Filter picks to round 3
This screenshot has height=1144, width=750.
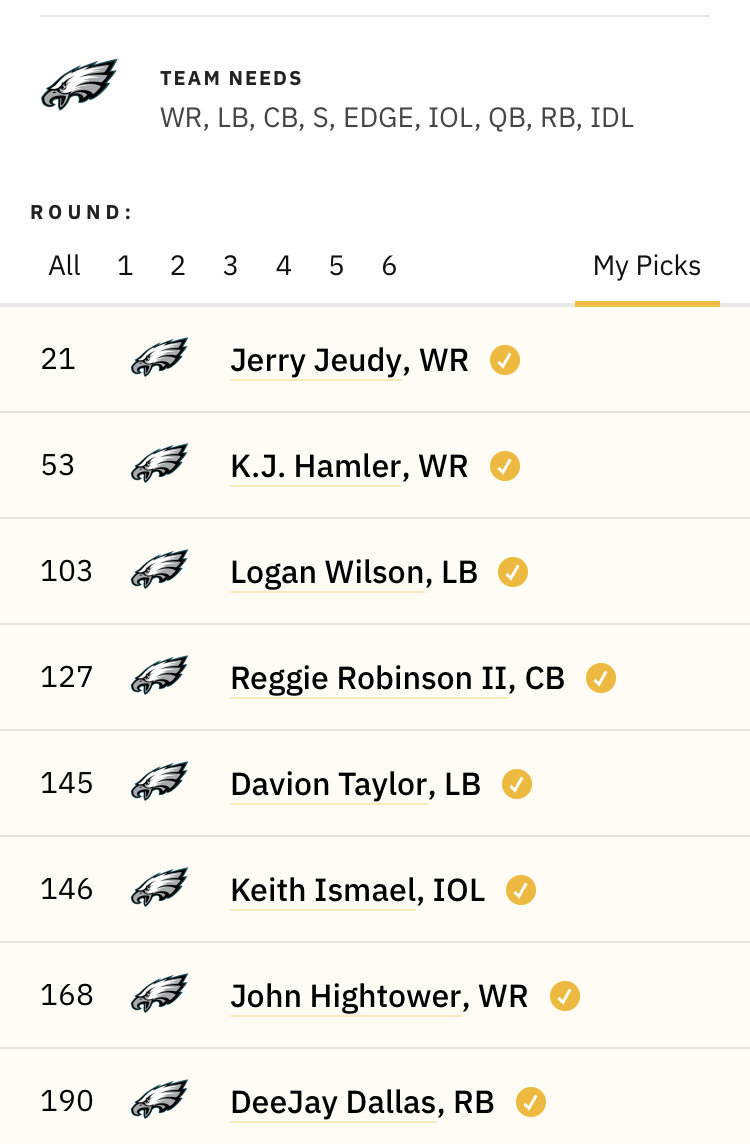[x=231, y=266]
